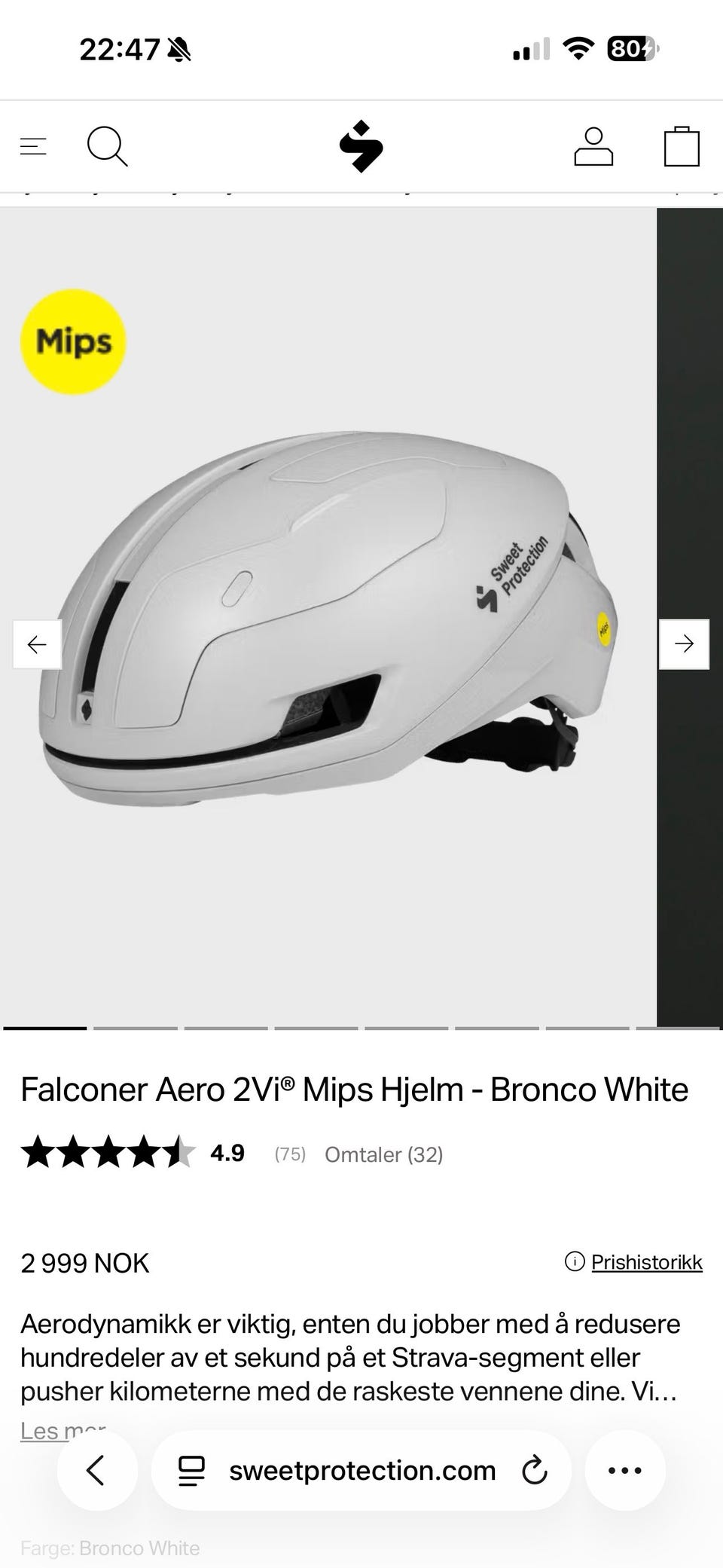Open the site search
This screenshot has height=1568, width=723.
click(107, 146)
